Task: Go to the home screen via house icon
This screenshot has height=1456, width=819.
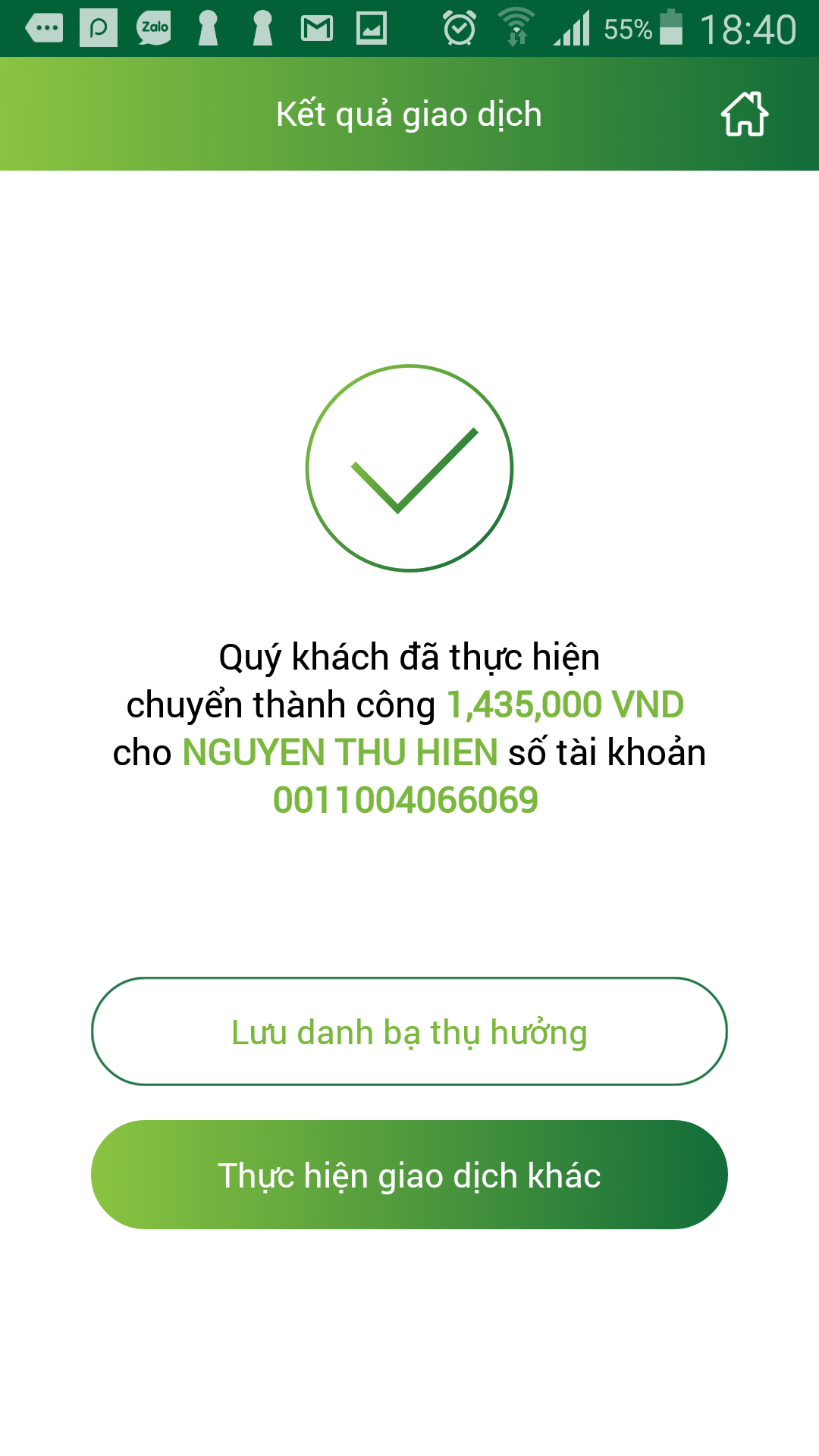Action: coord(744,115)
